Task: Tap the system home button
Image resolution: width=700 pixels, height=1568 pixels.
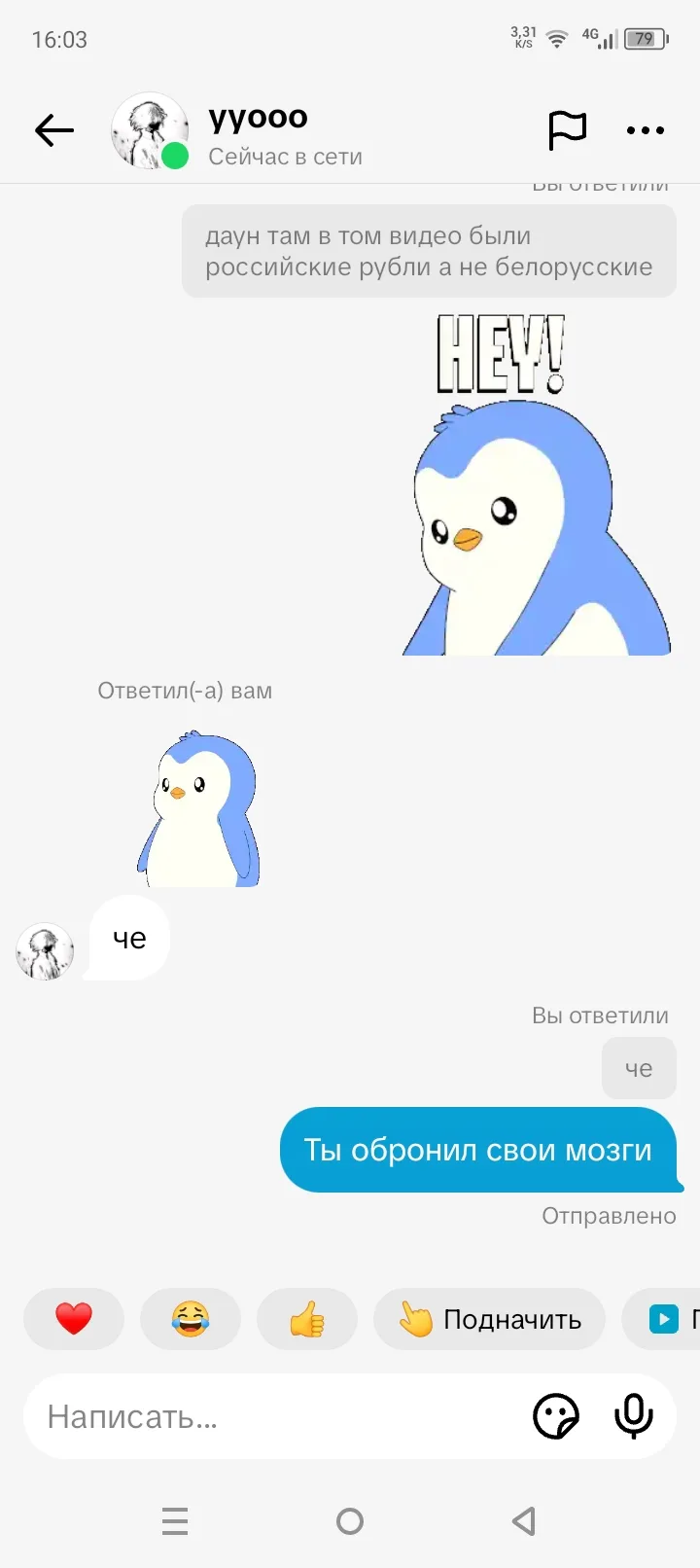Action: click(x=350, y=1521)
